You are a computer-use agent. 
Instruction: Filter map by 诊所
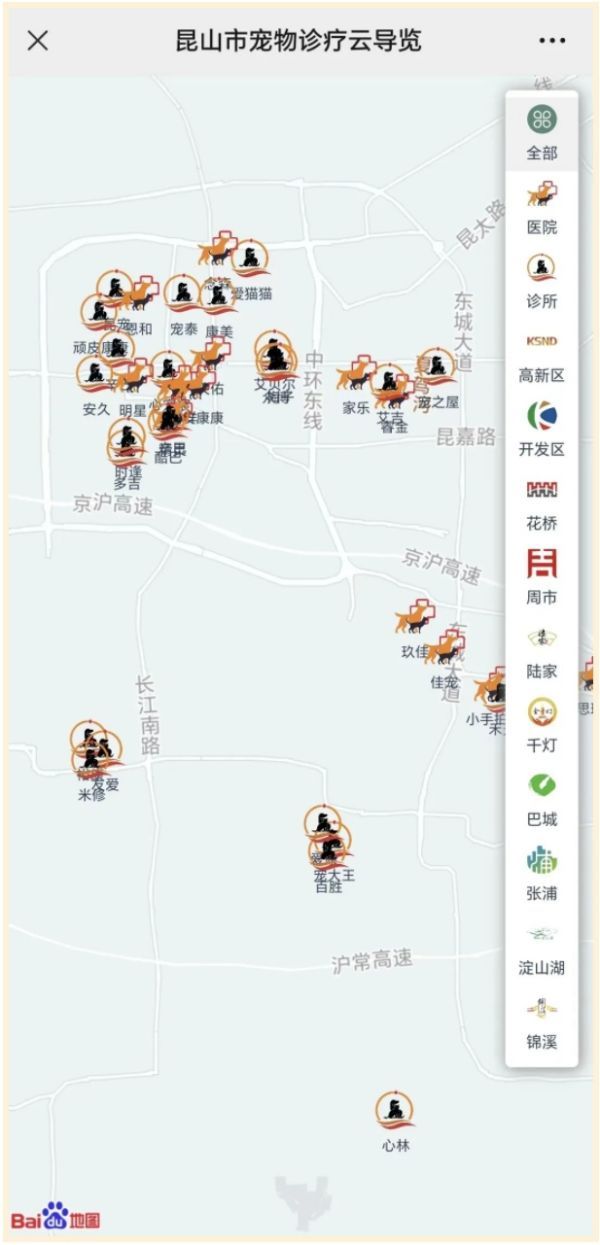542,280
